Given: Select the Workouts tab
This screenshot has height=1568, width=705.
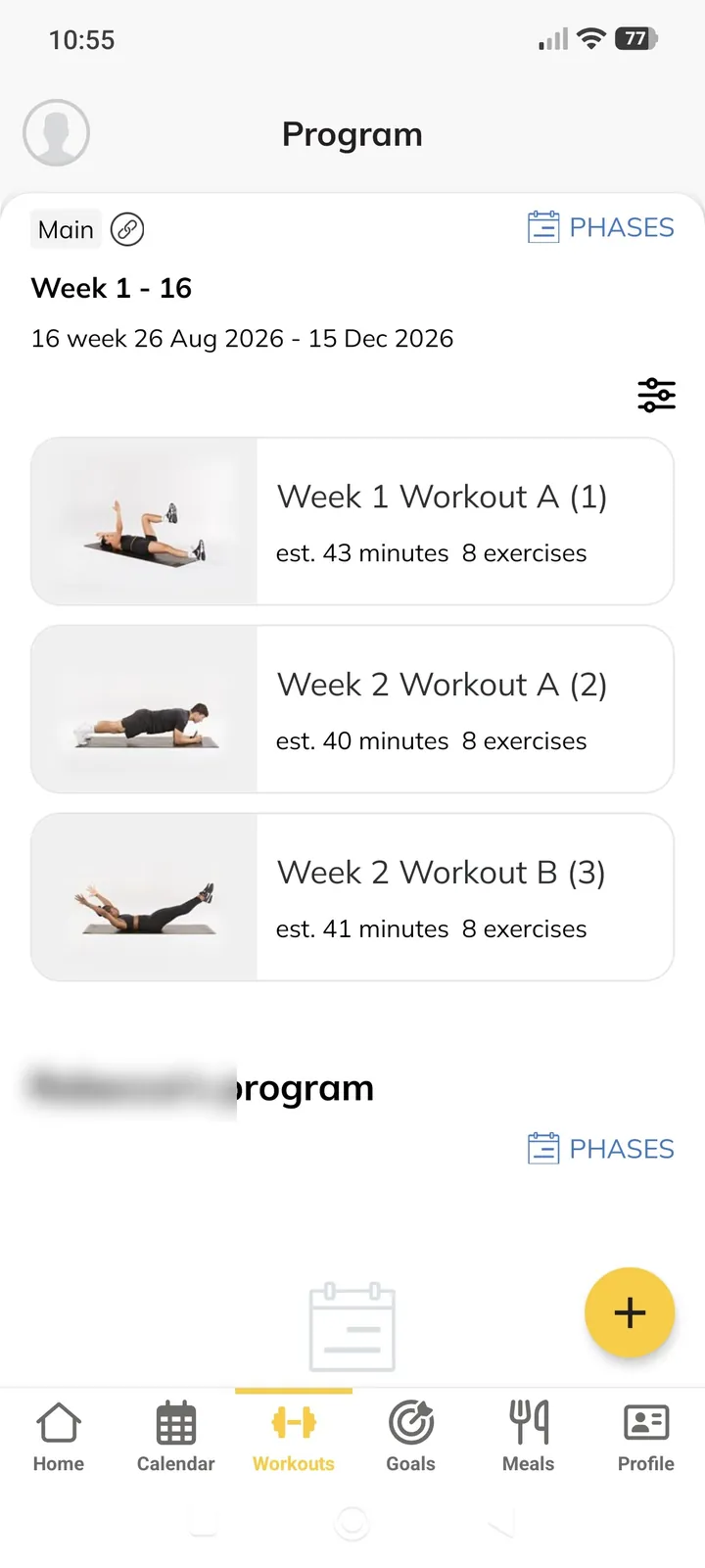Looking at the screenshot, I should pyautogui.click(x=294, y=1437).
